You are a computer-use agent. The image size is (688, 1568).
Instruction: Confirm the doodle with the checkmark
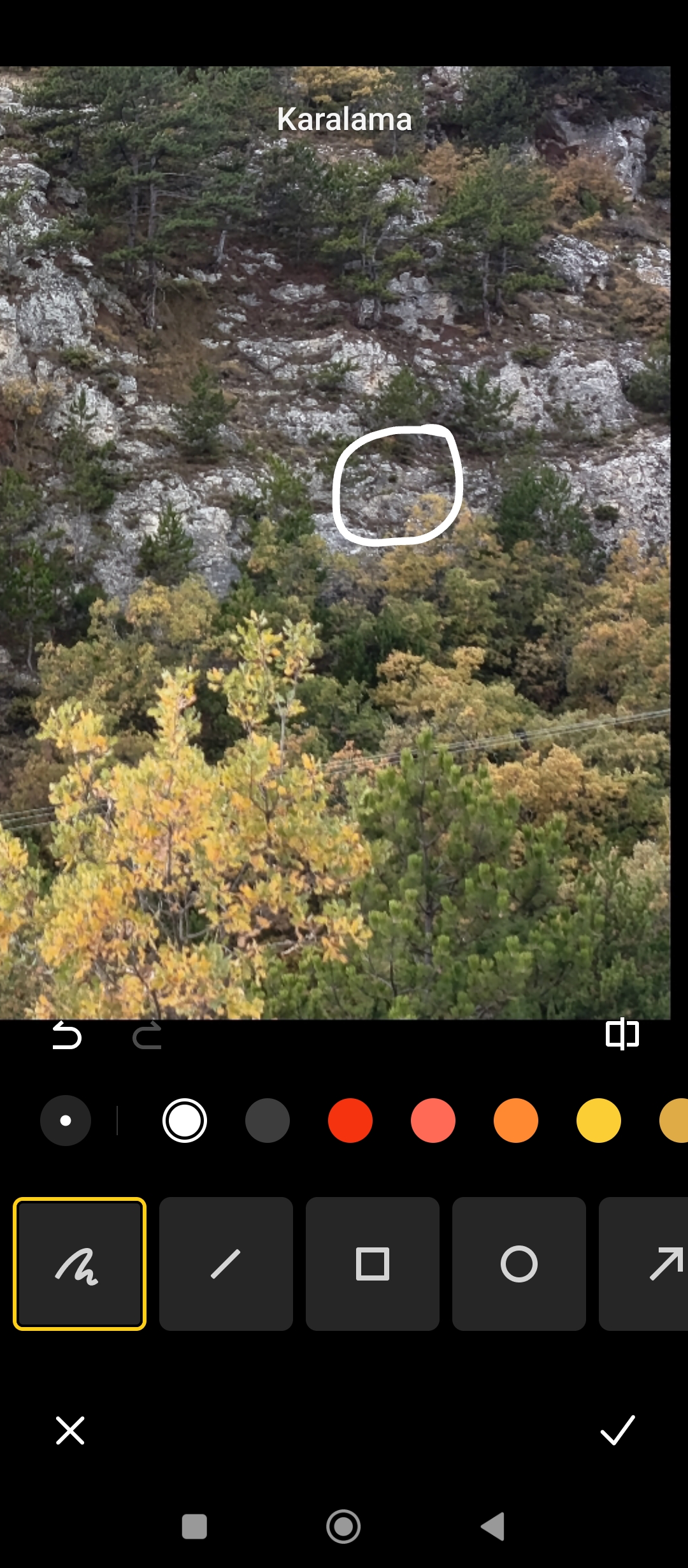pyautogui.click(x=617, y=1430)
